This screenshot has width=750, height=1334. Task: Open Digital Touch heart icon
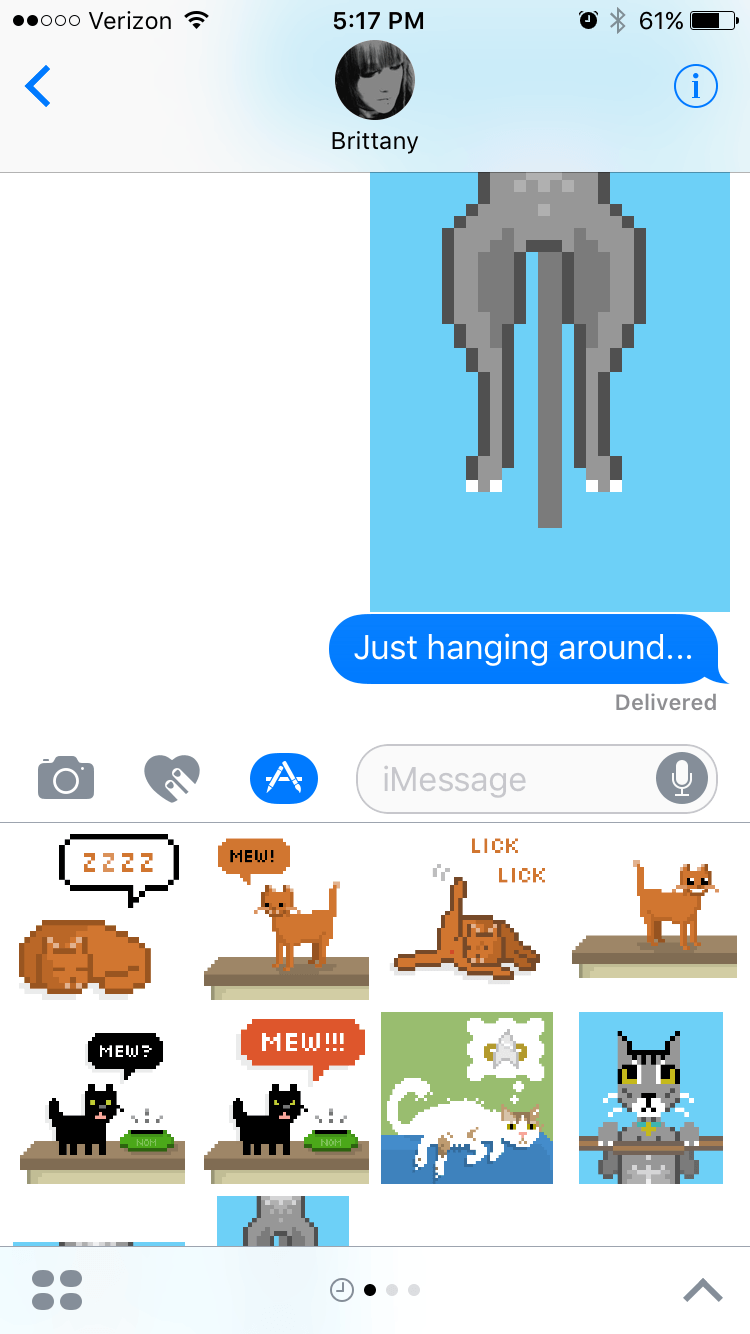coord(172,778)
